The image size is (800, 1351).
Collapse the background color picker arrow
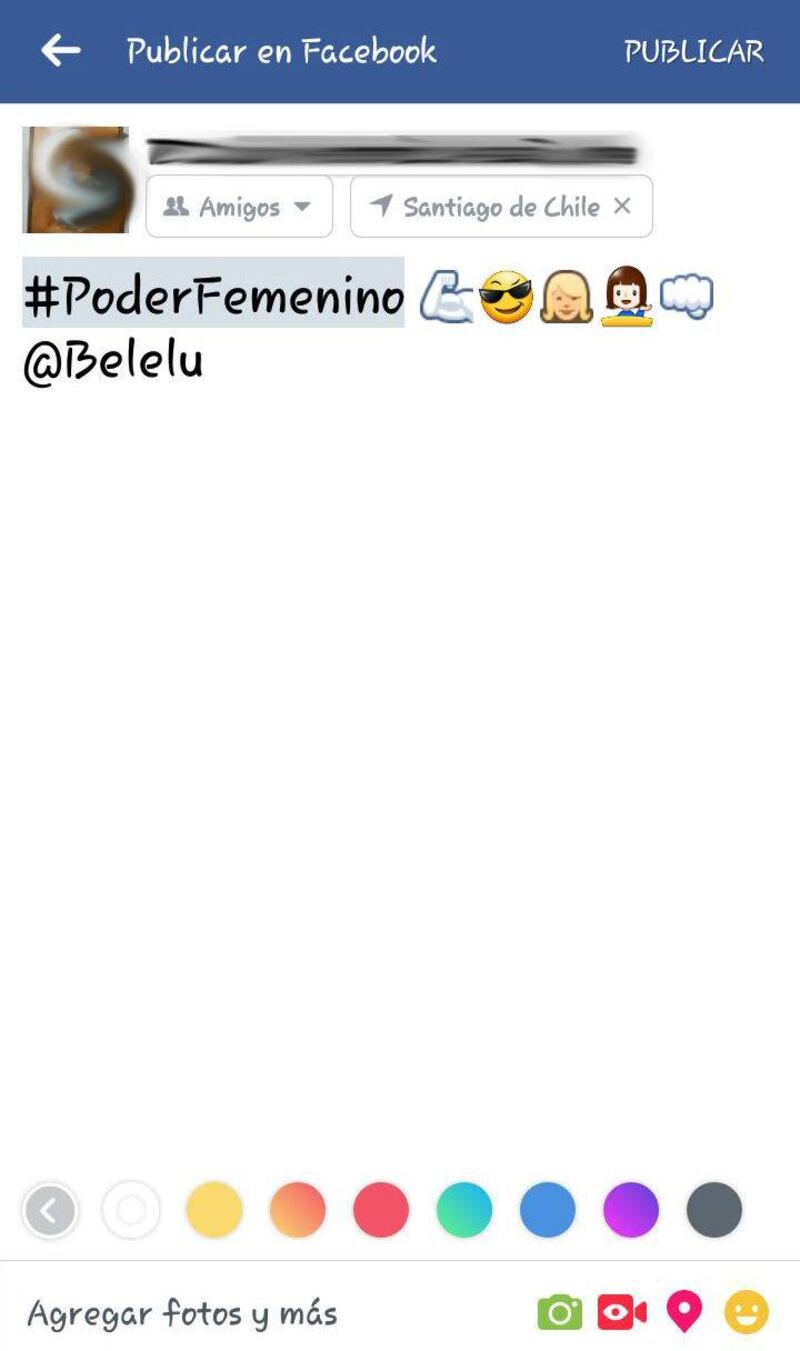(49, 1210)
